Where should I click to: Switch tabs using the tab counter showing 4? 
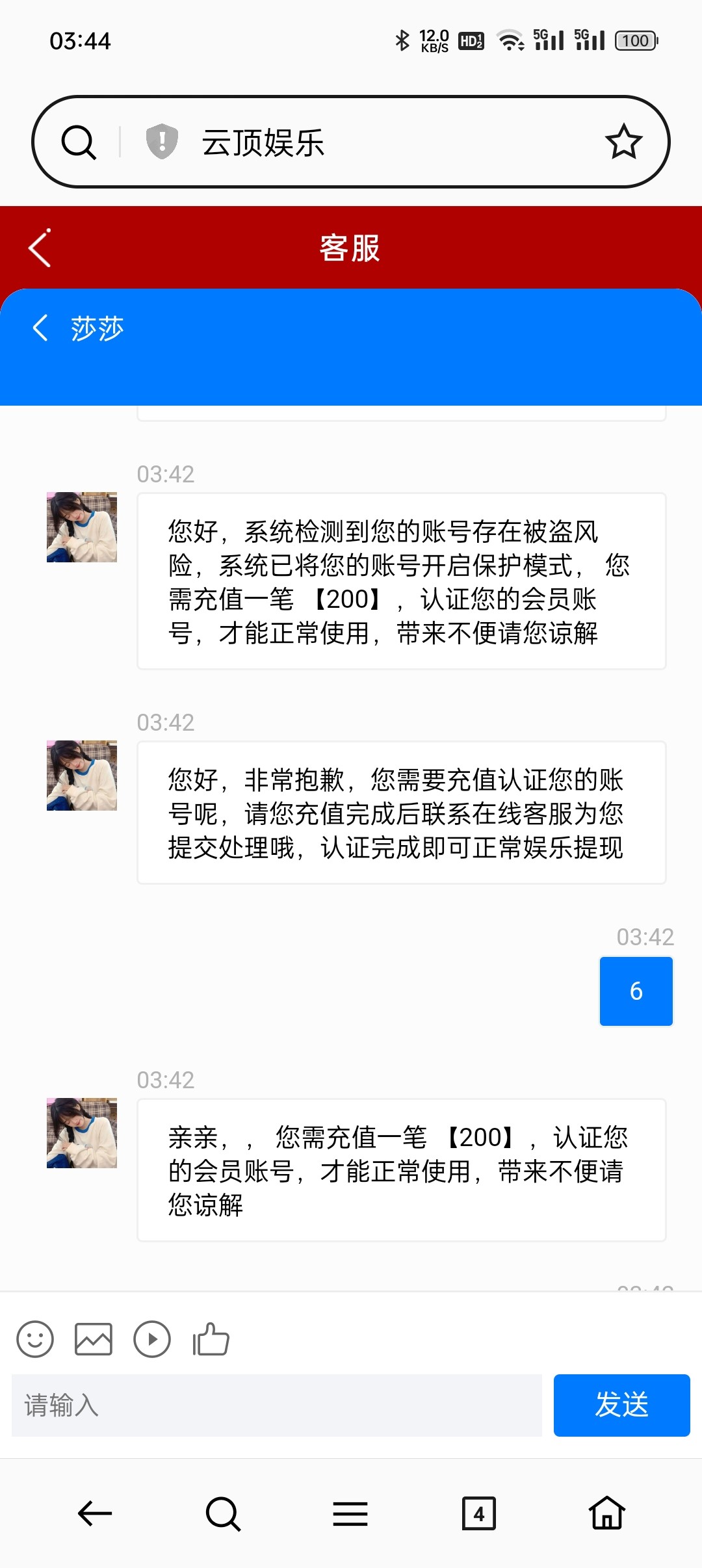pyautogui.click(x=479, y=1513)
